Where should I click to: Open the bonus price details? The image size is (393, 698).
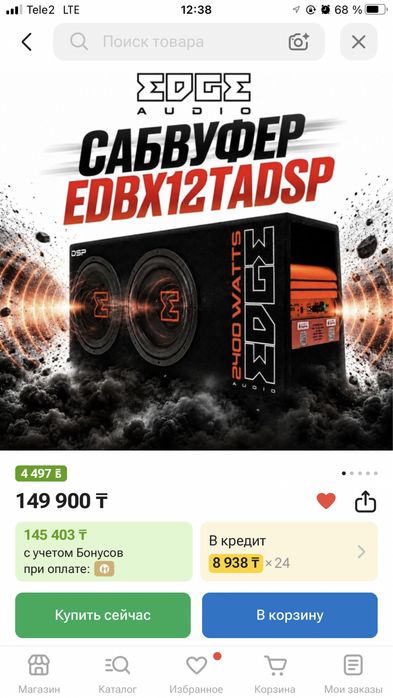tap(104, 552)
